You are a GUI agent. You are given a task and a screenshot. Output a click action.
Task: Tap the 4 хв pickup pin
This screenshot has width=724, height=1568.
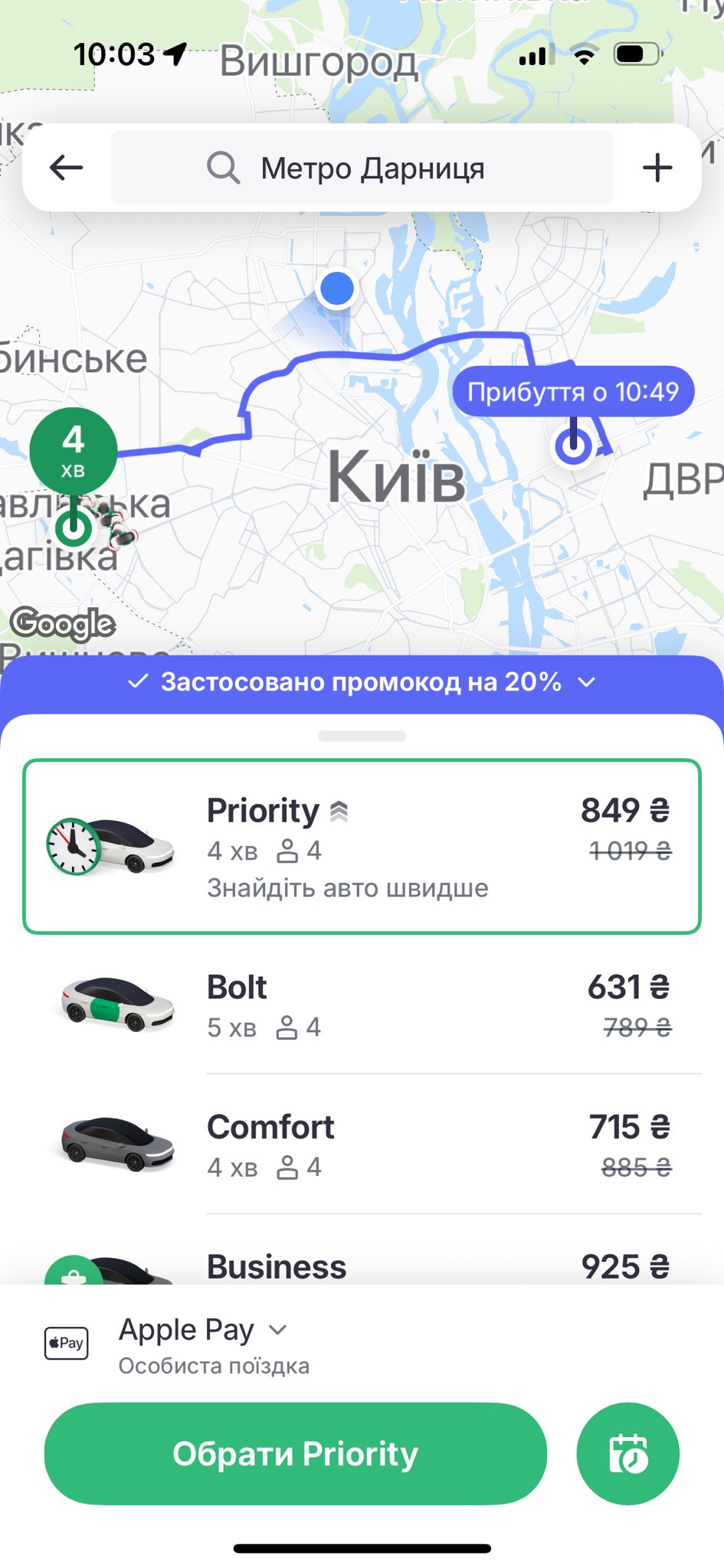click(x=74, y=450)
